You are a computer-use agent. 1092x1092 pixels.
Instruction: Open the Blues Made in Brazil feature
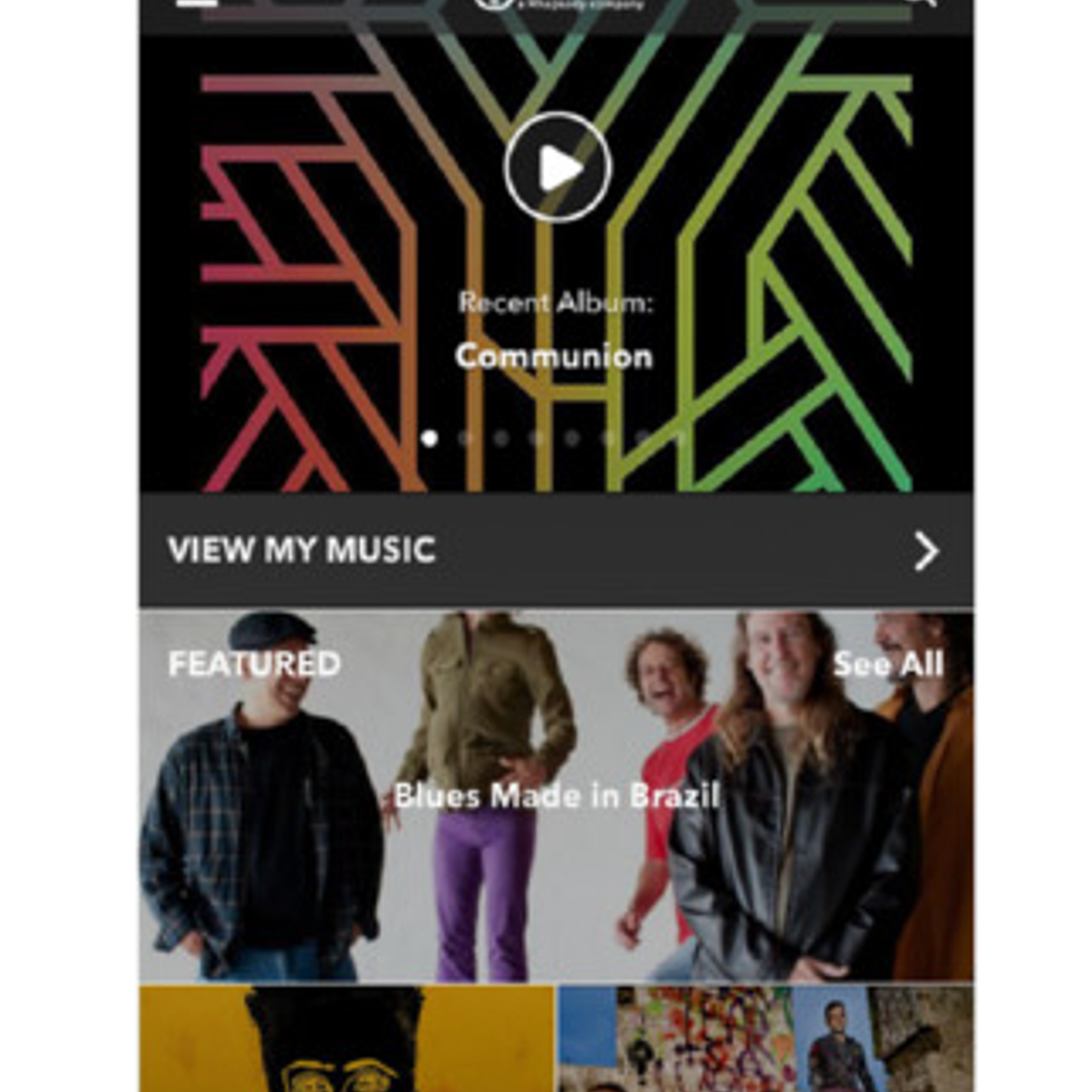tap(556, 796)
